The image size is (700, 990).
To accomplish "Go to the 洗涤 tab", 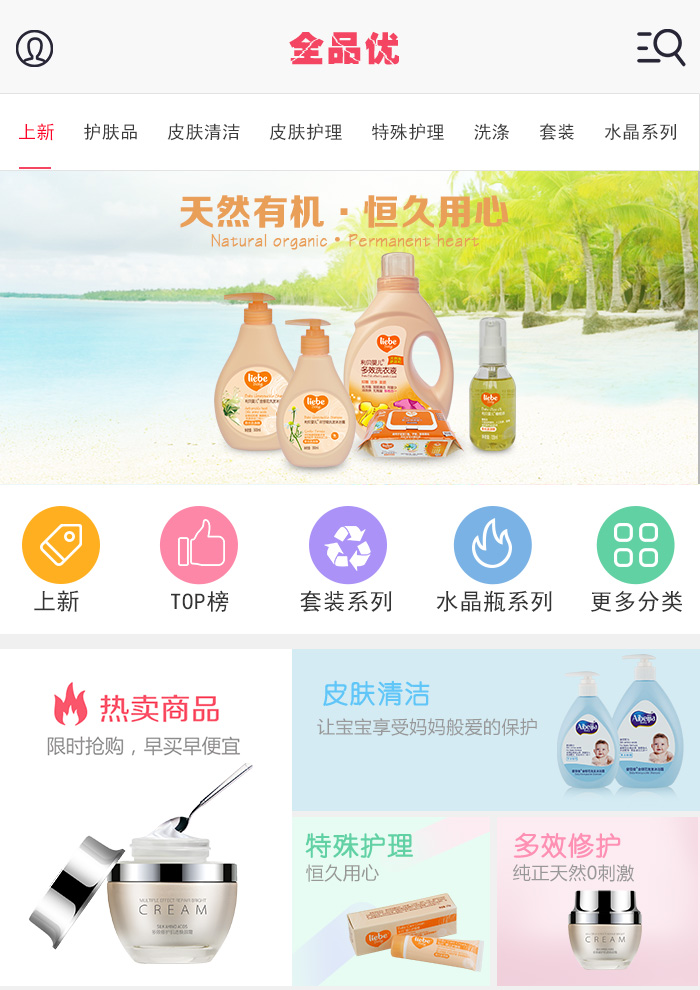I will pos(491,132).
